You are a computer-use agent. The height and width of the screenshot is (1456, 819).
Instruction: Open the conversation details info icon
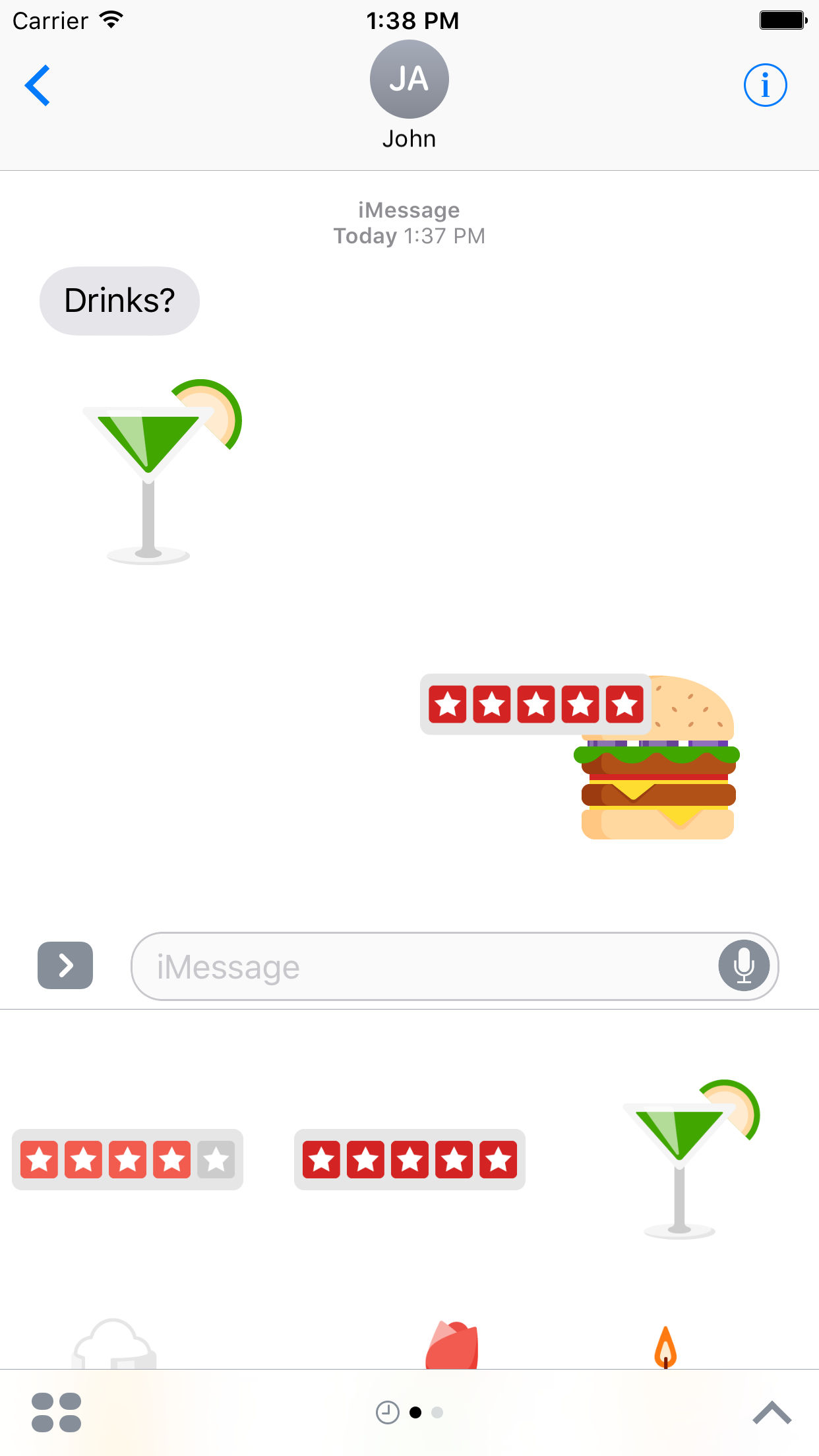(765, 85)
